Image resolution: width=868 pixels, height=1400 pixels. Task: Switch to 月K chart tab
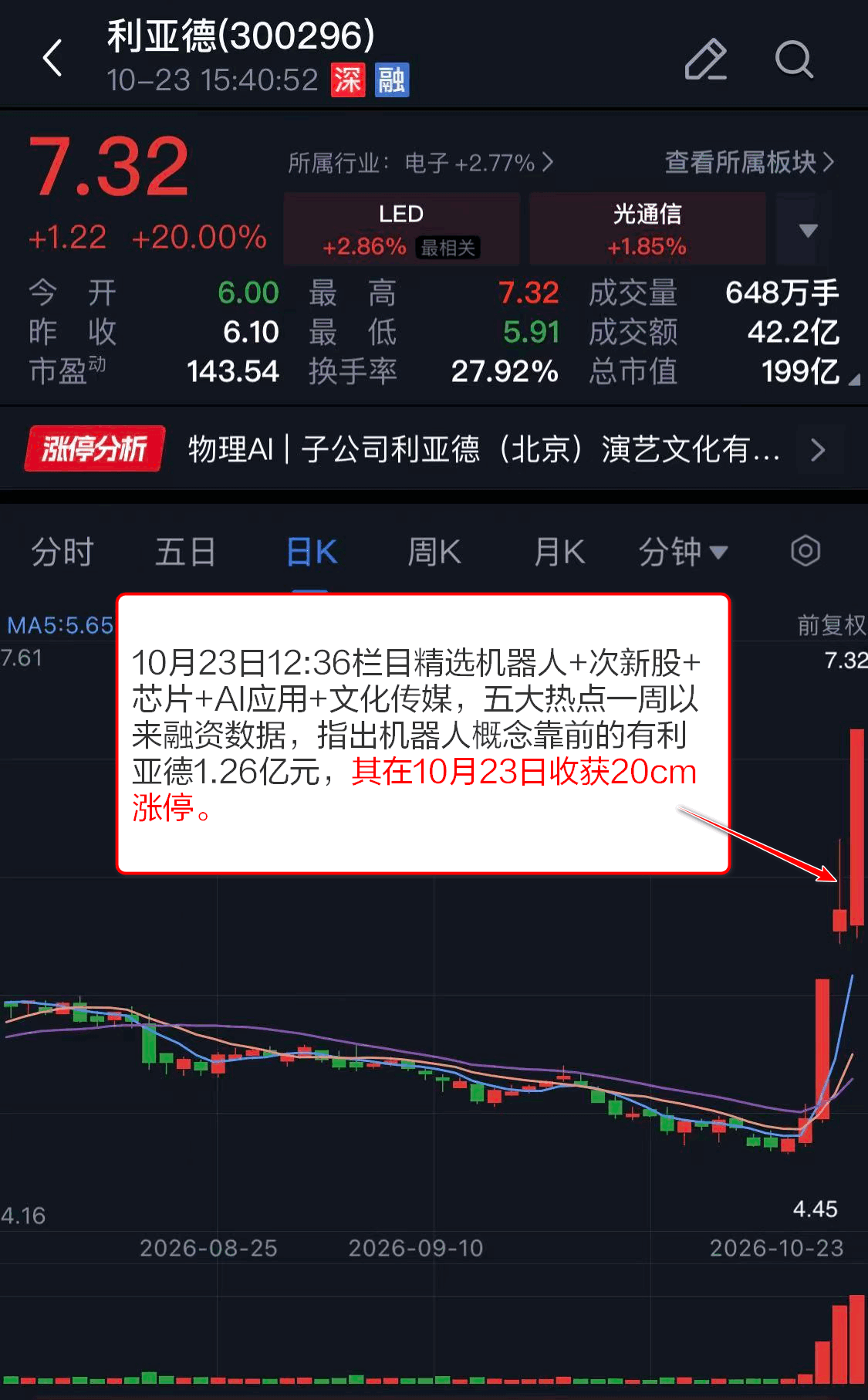point(559,552)
